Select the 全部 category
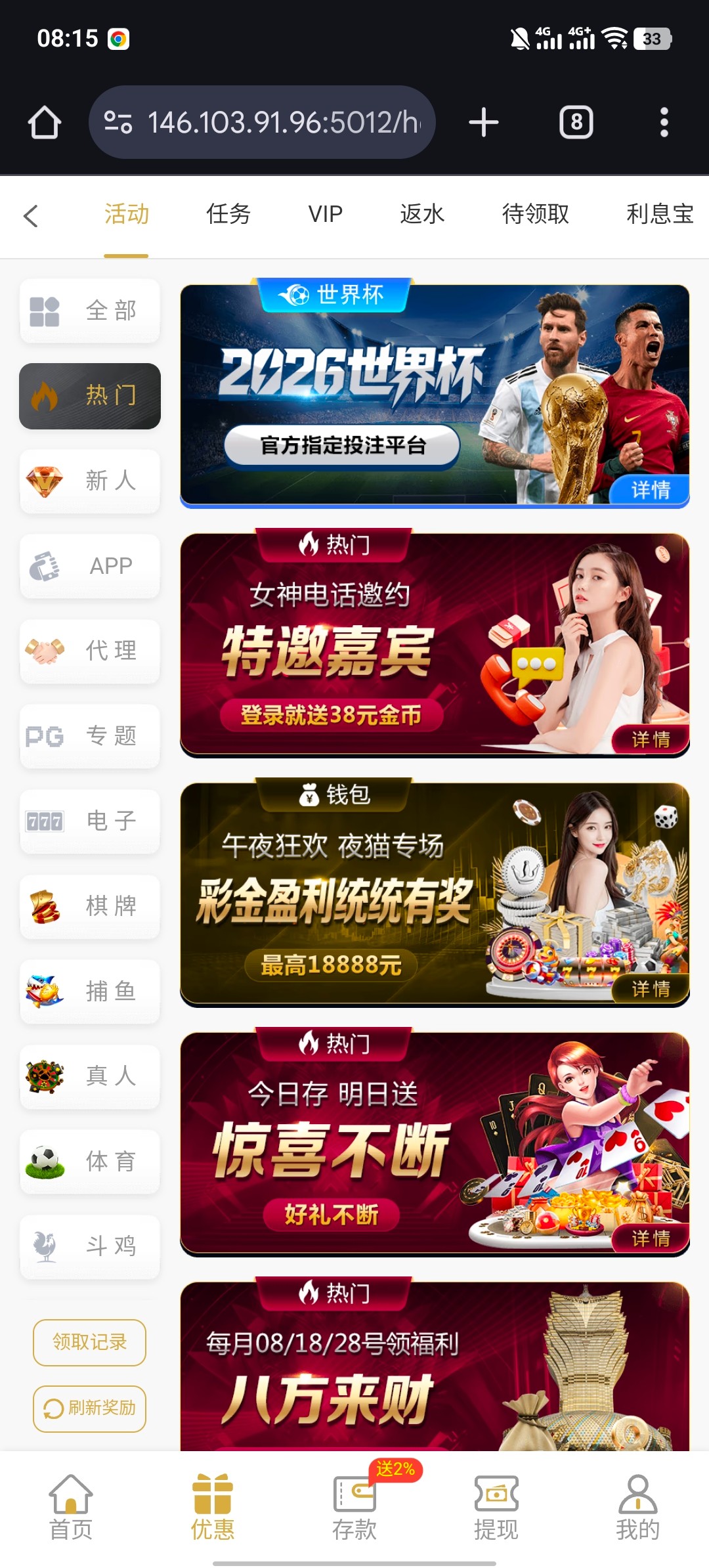709x1568 pixels. point(90,311)
